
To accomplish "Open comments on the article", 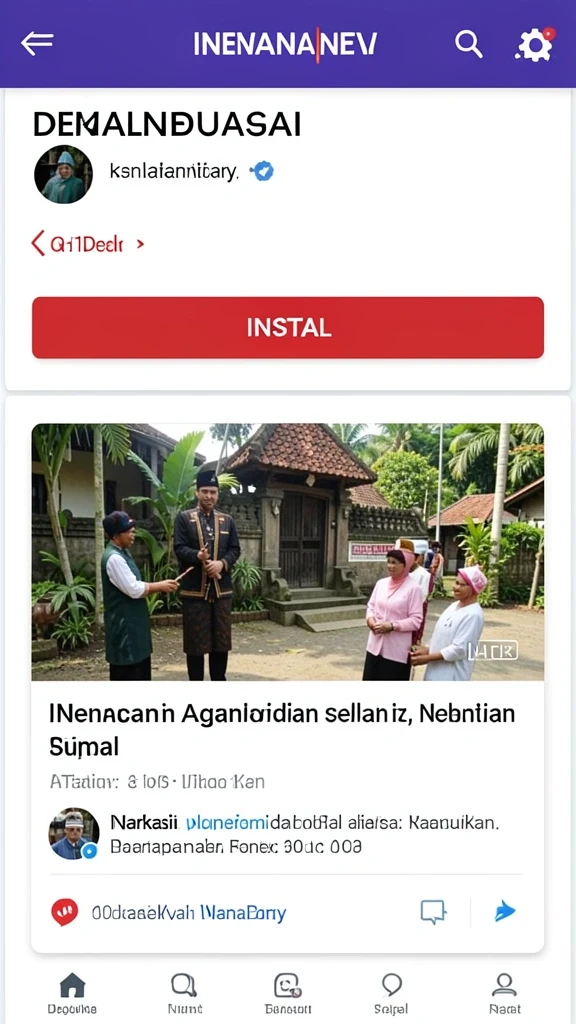I will tap(432, 912).
